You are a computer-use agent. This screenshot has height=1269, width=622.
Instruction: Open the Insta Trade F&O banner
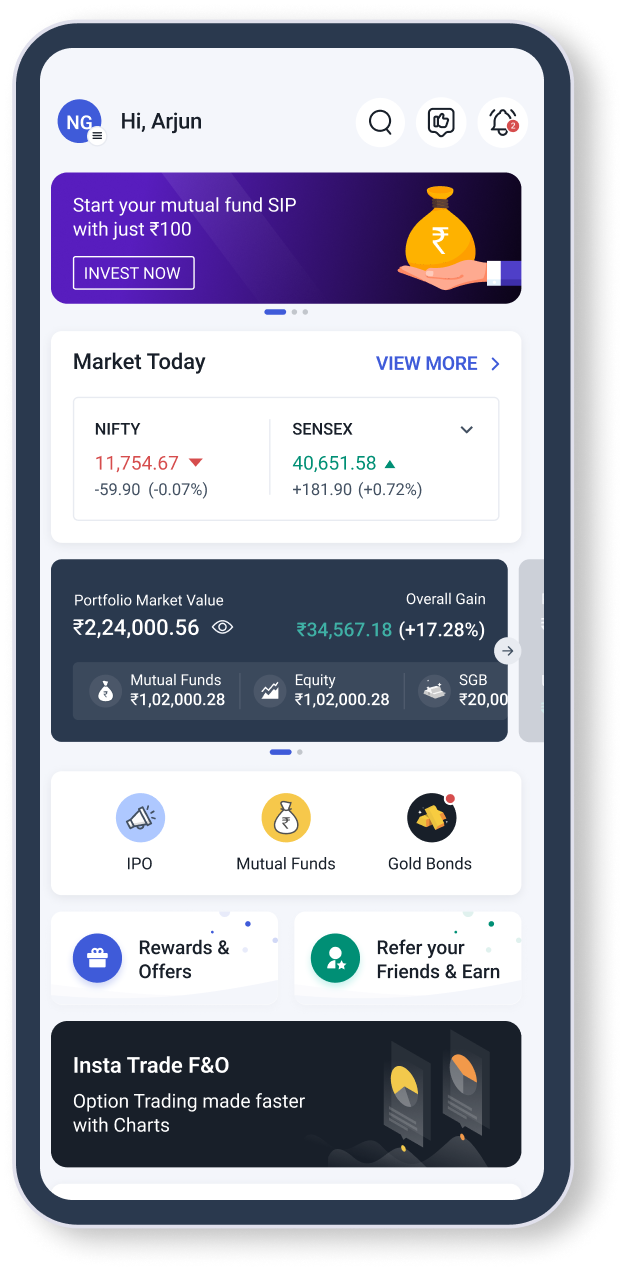coord(286,1094)
